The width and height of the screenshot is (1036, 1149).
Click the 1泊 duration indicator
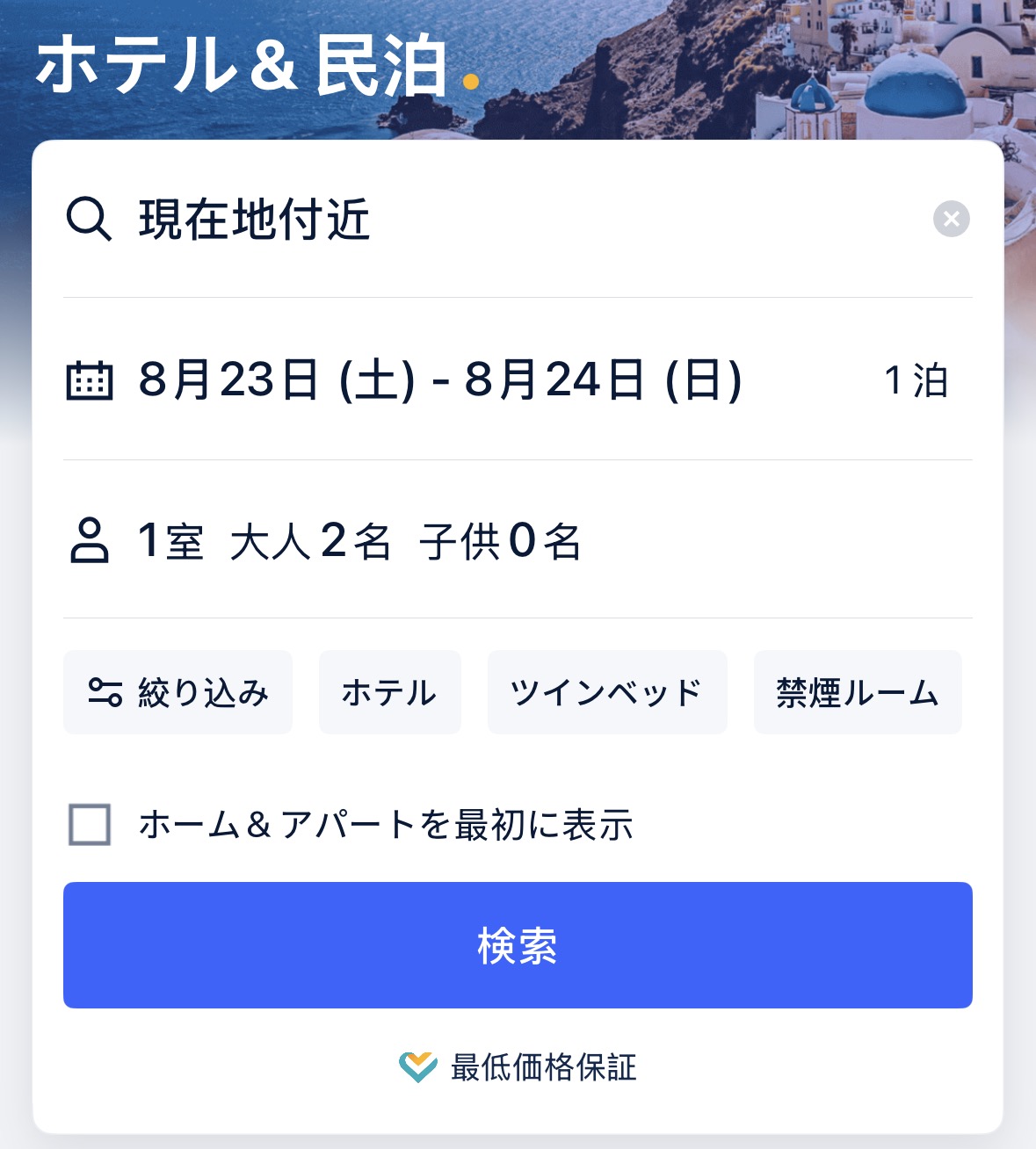point(916,381)
